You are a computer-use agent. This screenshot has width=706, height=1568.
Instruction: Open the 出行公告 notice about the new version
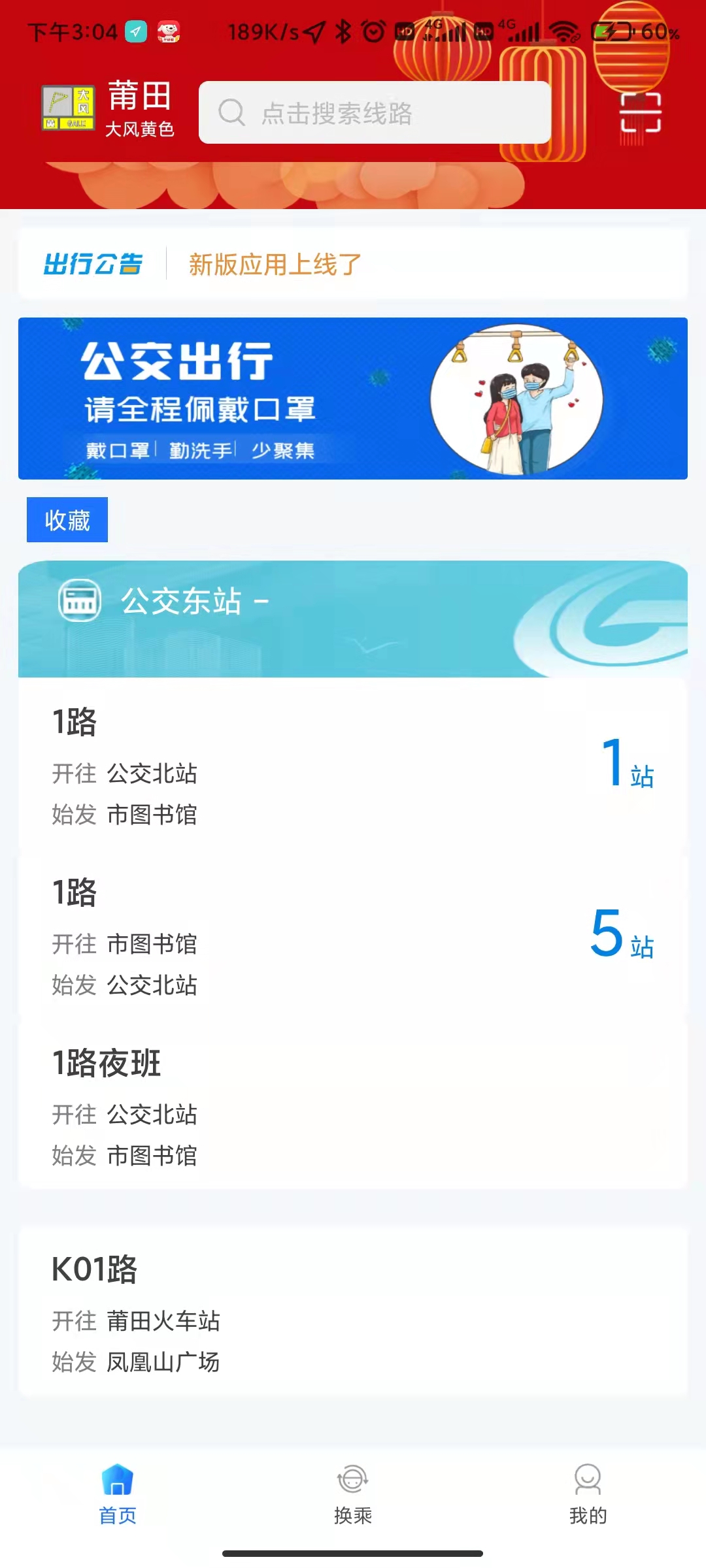tap(353, 264)
